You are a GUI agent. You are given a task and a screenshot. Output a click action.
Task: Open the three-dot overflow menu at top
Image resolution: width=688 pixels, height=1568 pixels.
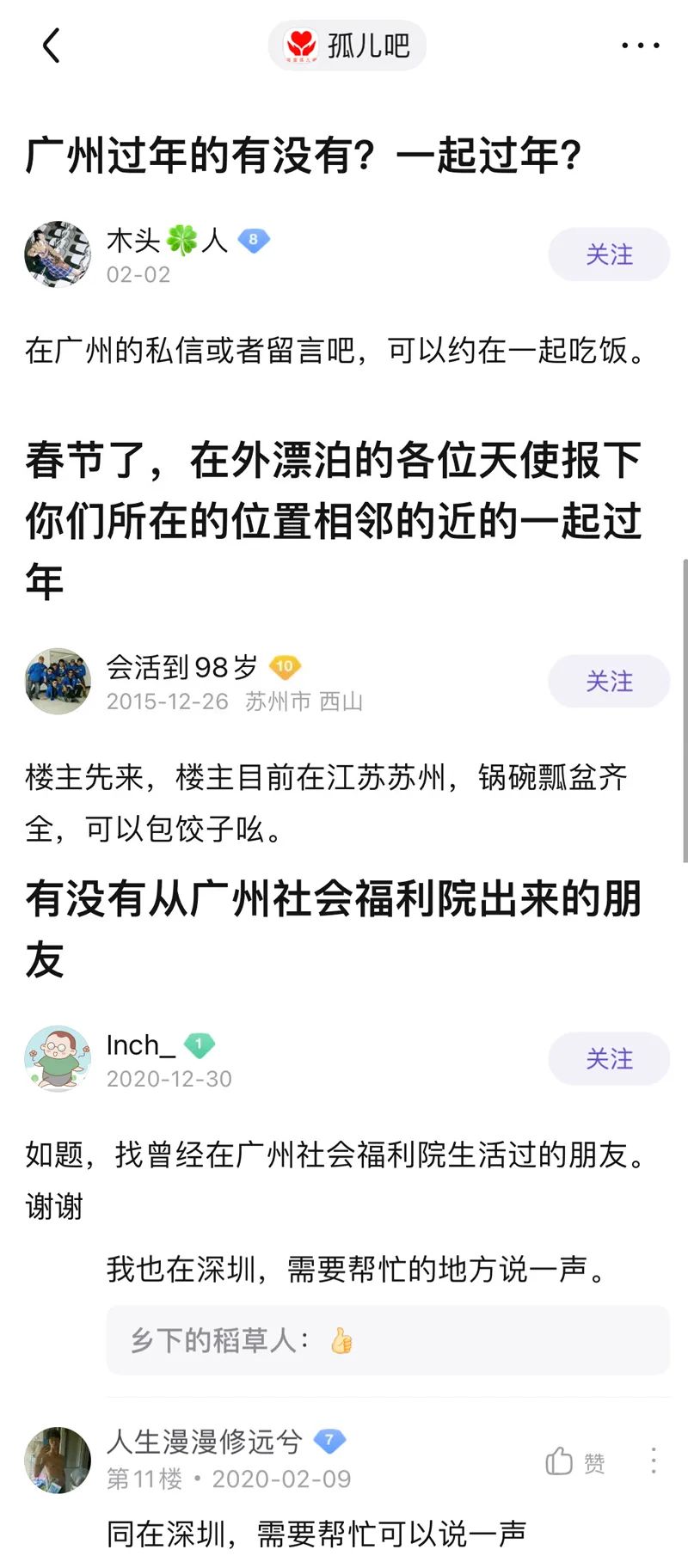point(641,46)
